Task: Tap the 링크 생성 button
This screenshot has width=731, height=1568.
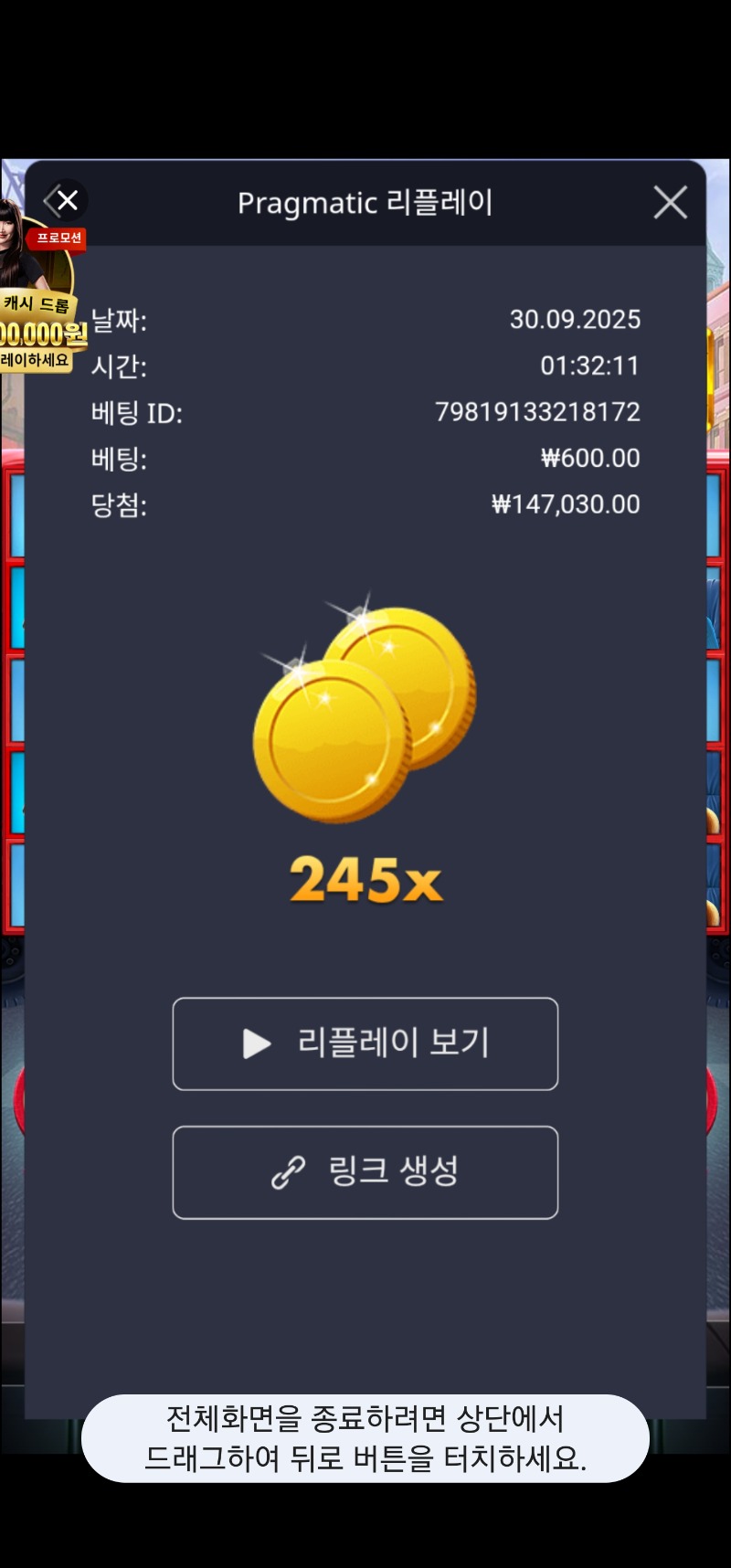Action: pos(365,1172)
